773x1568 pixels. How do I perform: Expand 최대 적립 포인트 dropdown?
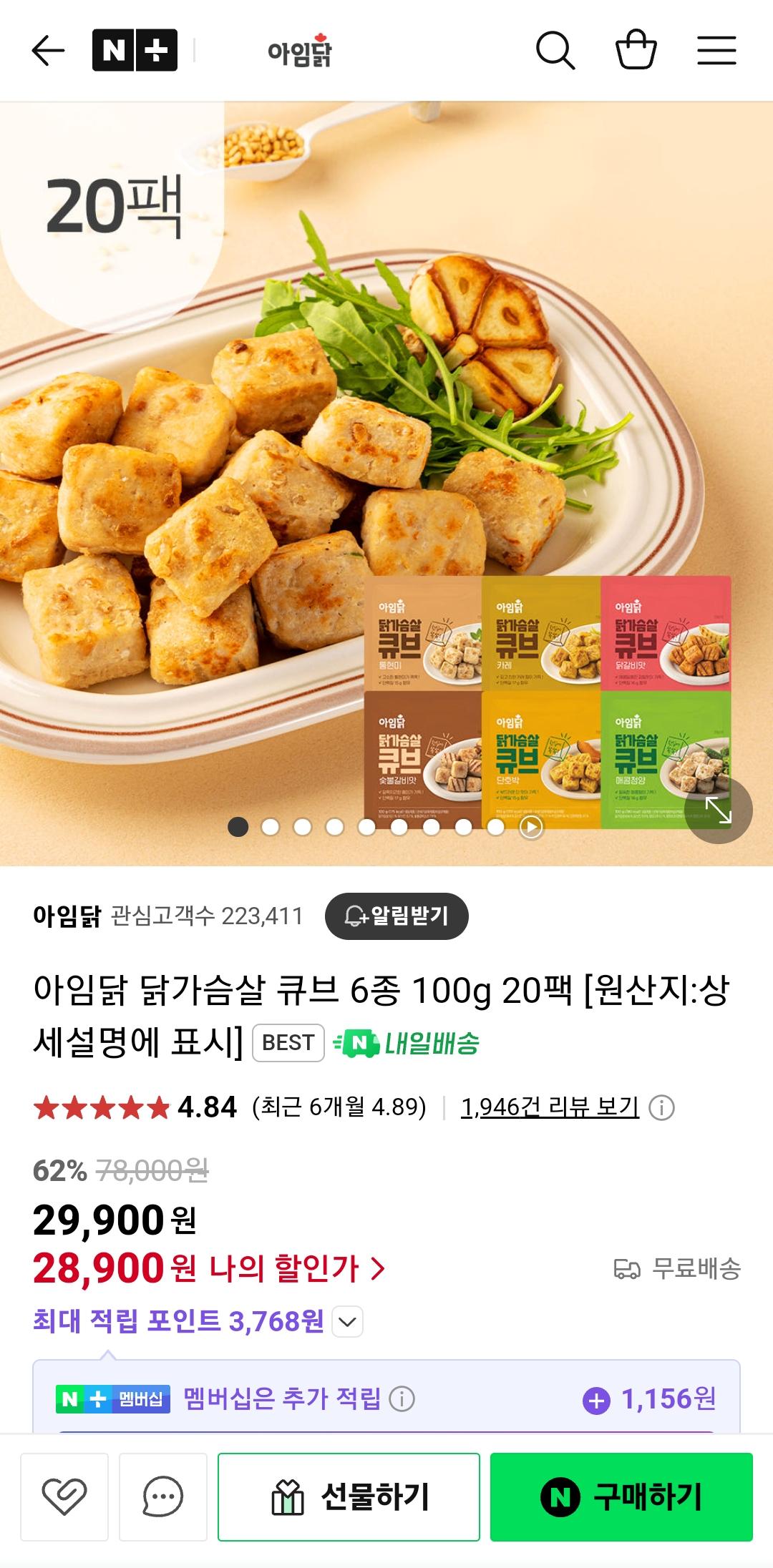pyautogui.click(x=348, y=1321)
